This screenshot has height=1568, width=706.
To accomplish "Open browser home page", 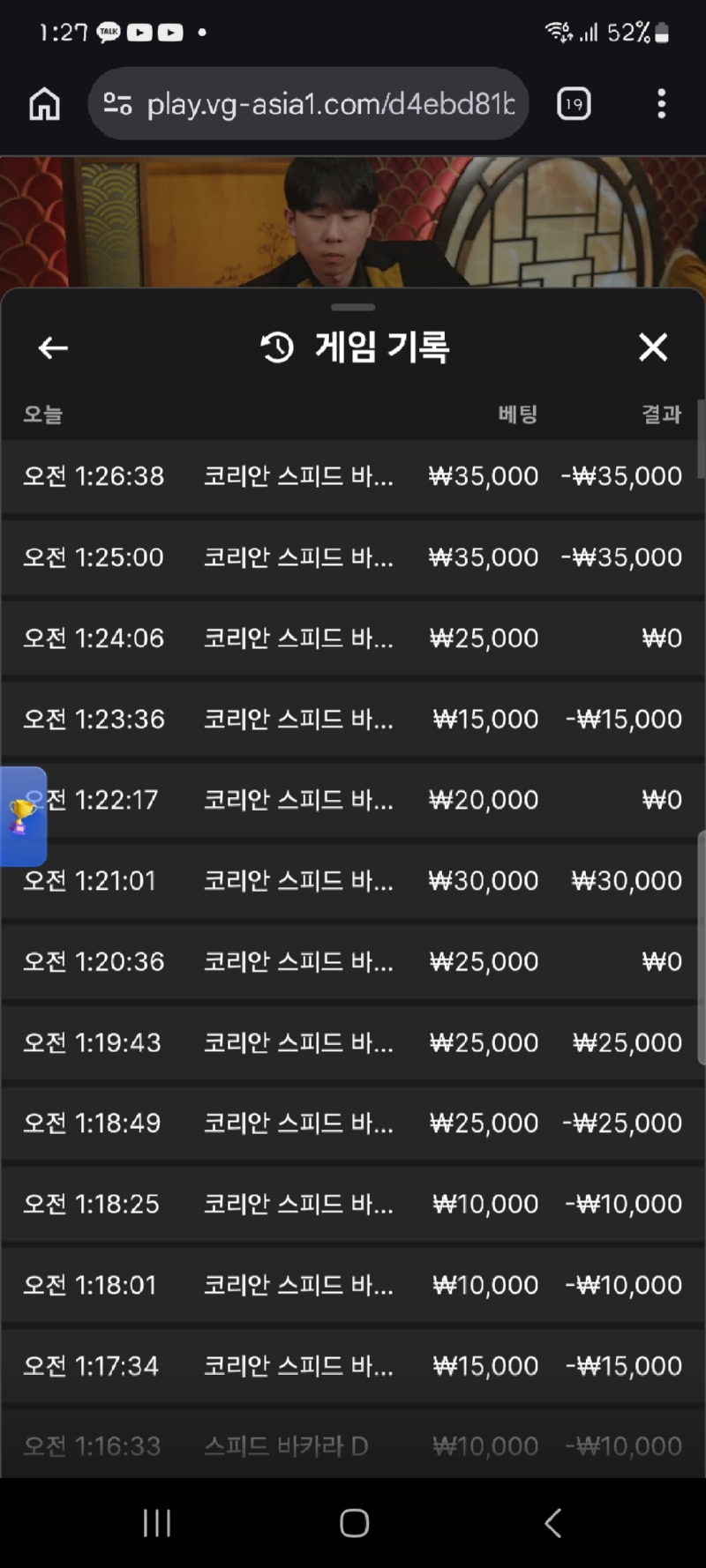I will 44,104.
